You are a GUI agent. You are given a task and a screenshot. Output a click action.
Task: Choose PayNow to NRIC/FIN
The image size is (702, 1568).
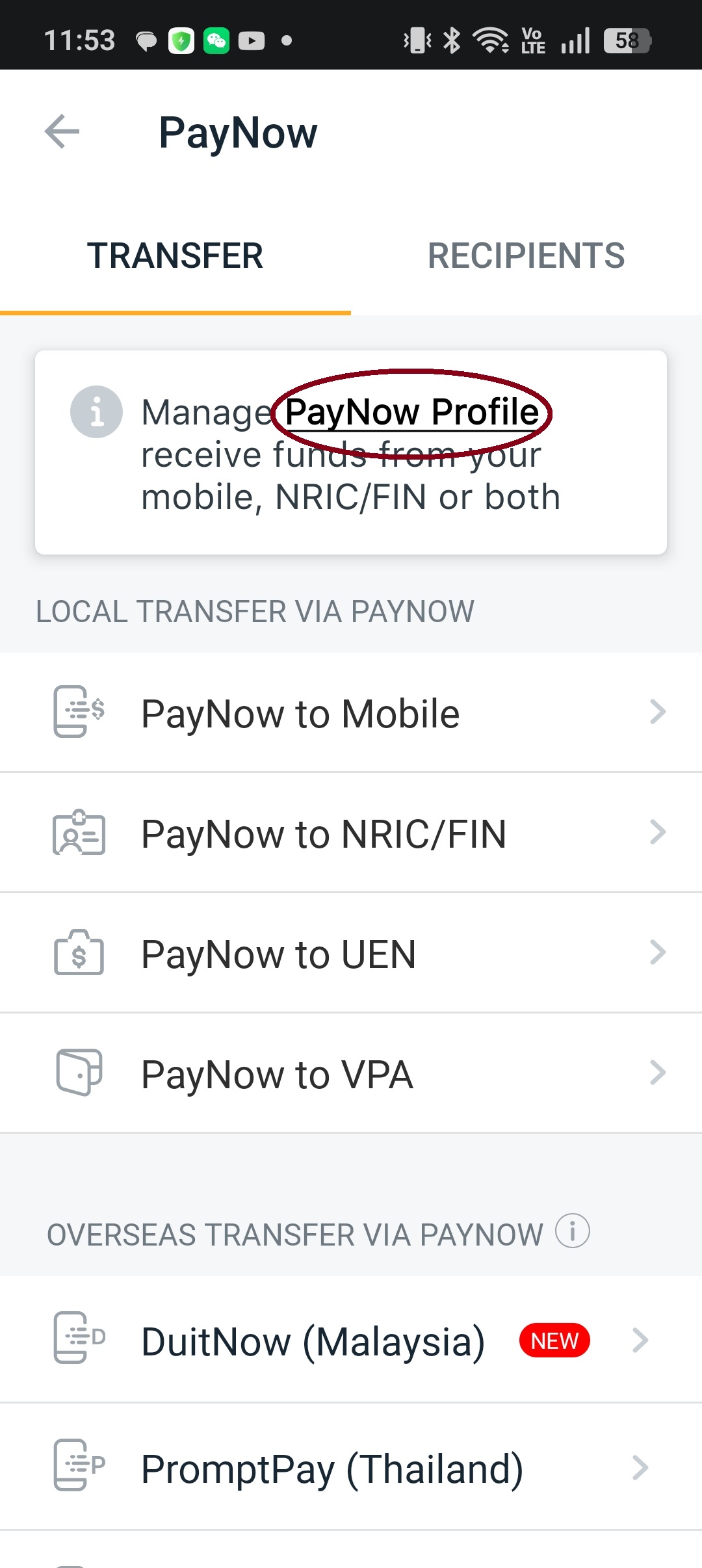tap(351, 833)
